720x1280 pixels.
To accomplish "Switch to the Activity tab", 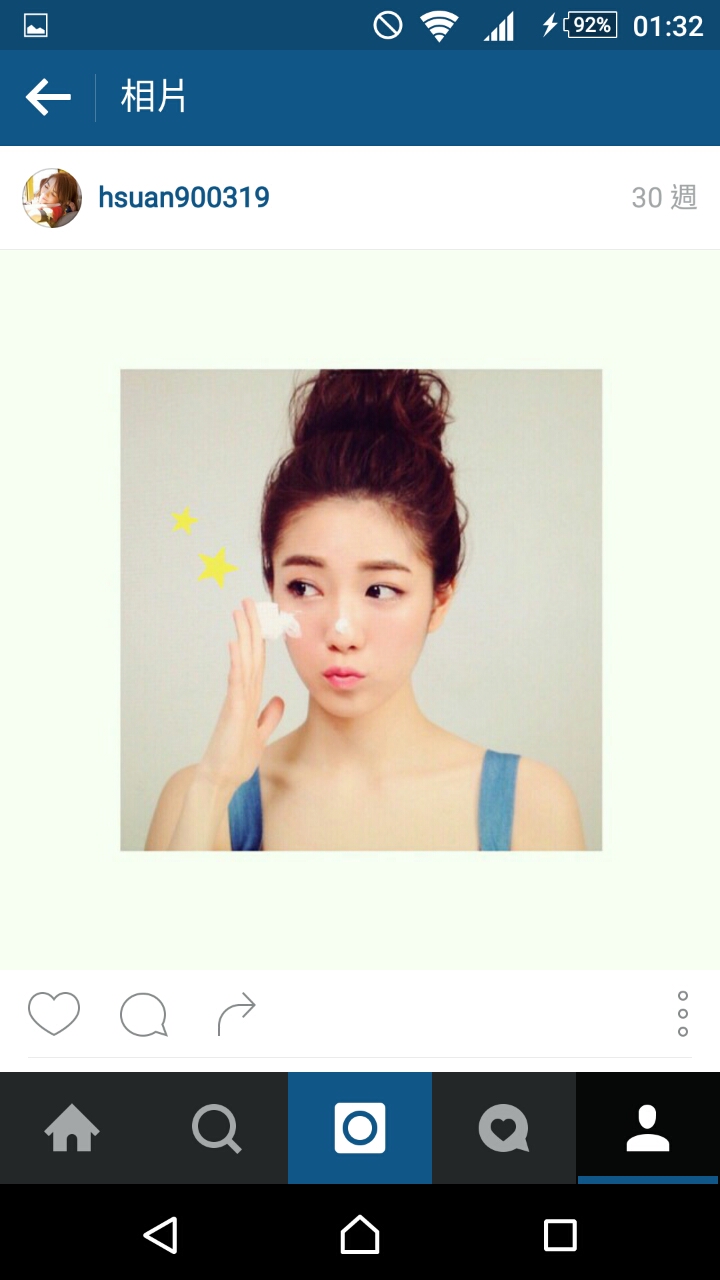I will [504, 1129].
